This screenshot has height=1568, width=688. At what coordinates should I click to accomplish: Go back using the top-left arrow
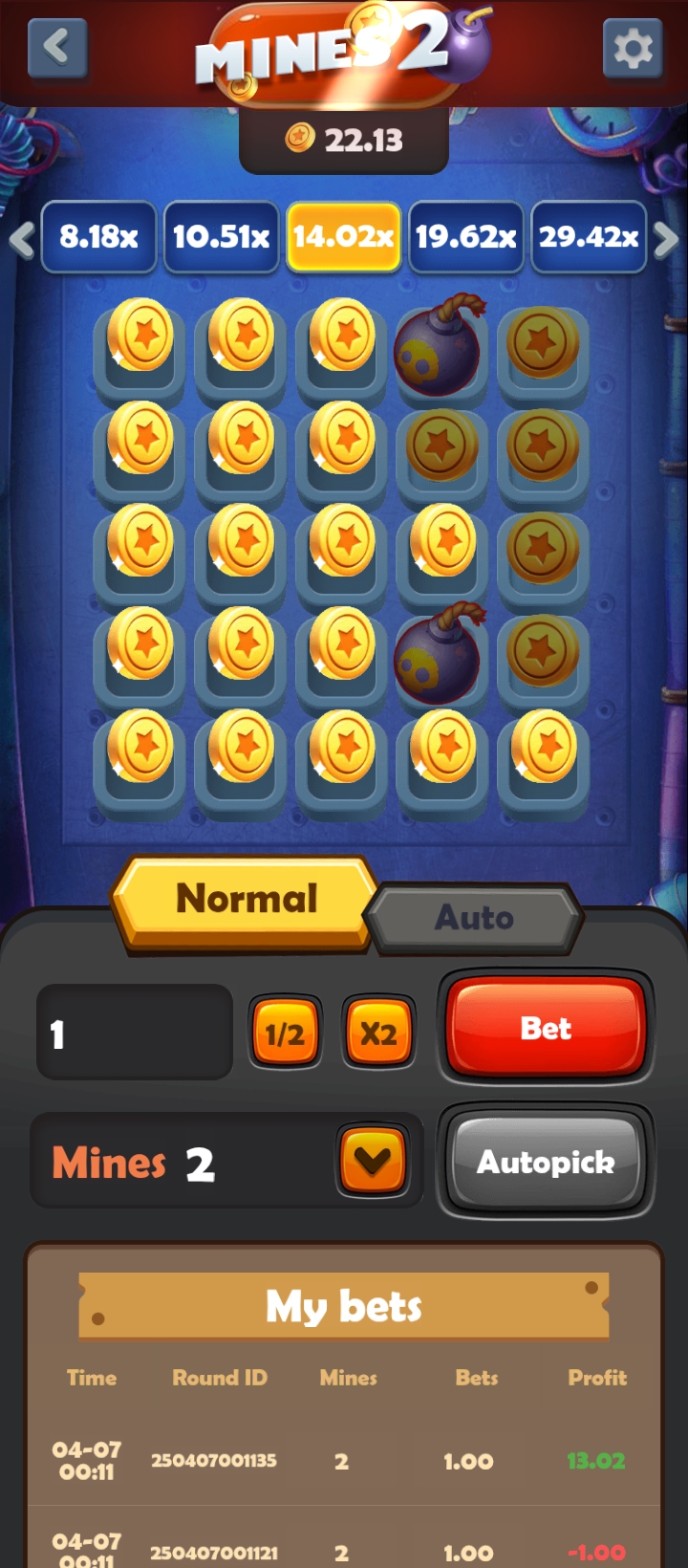coord(57,48)
